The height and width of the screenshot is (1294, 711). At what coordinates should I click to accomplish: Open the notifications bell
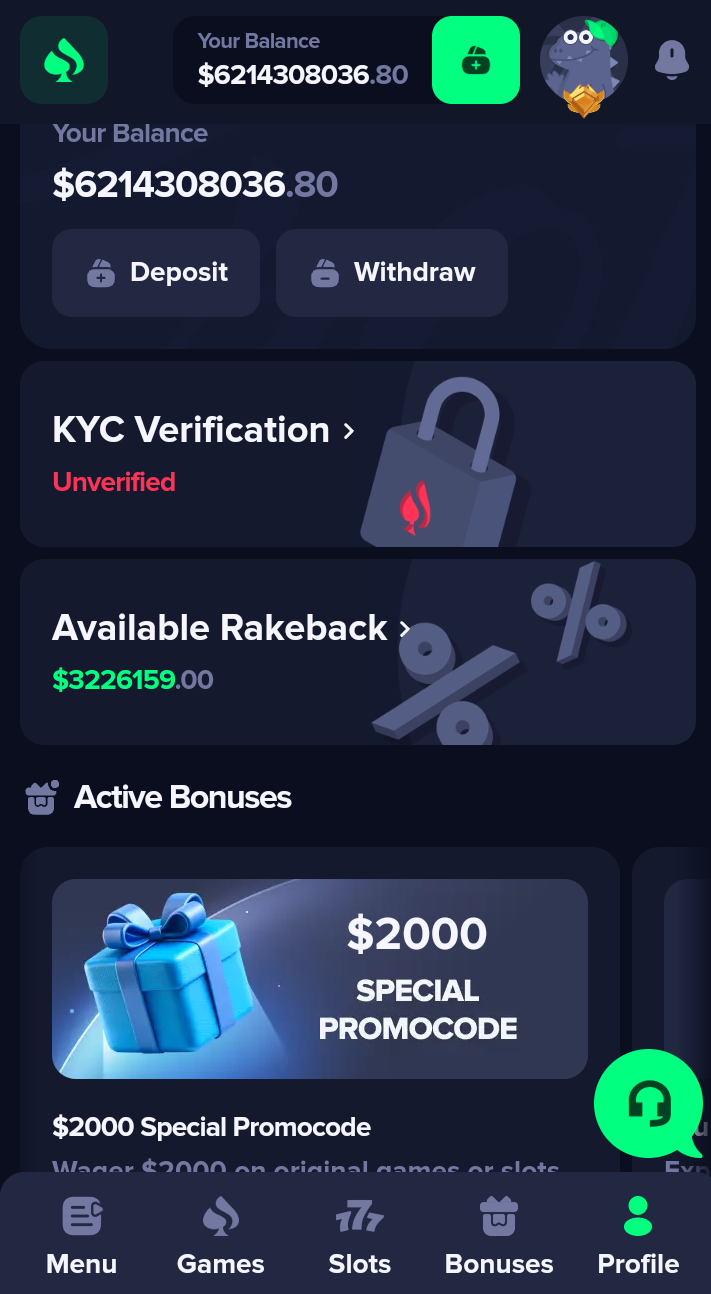pyautogui.click(x=672, y=60)
